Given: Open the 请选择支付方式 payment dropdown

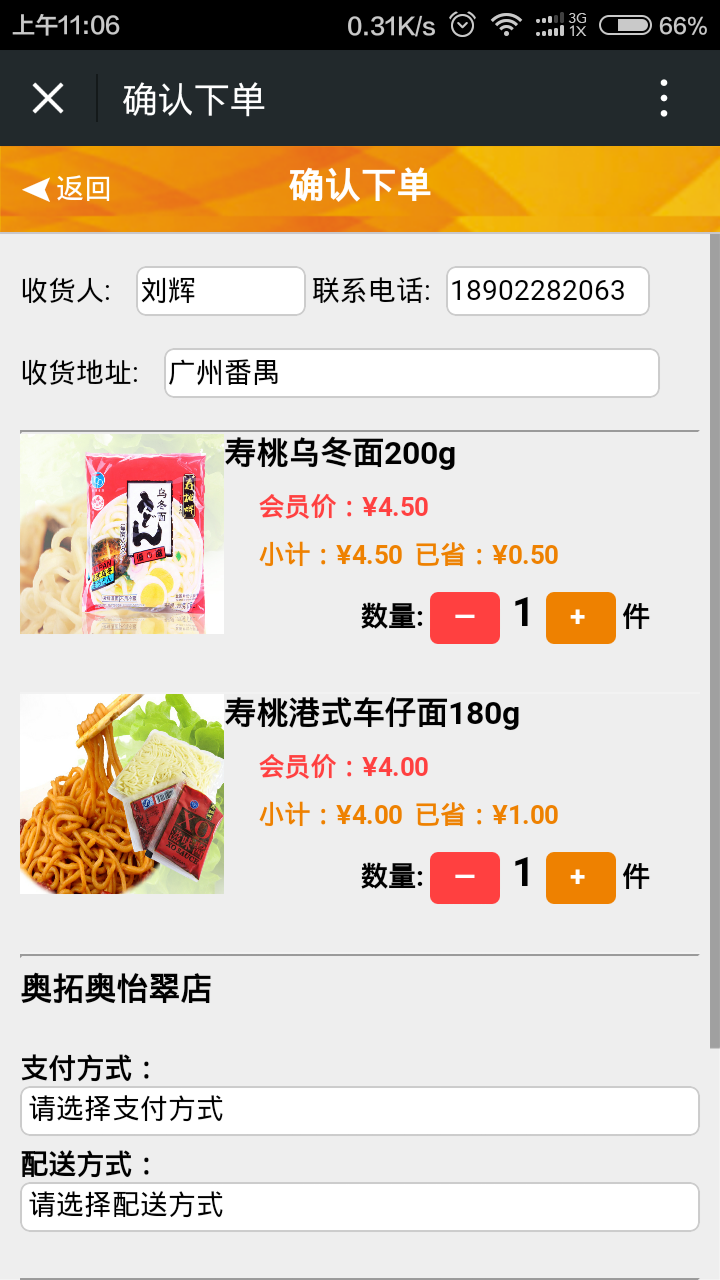Looking at the screenshot, I should (x=359, y=1110).
